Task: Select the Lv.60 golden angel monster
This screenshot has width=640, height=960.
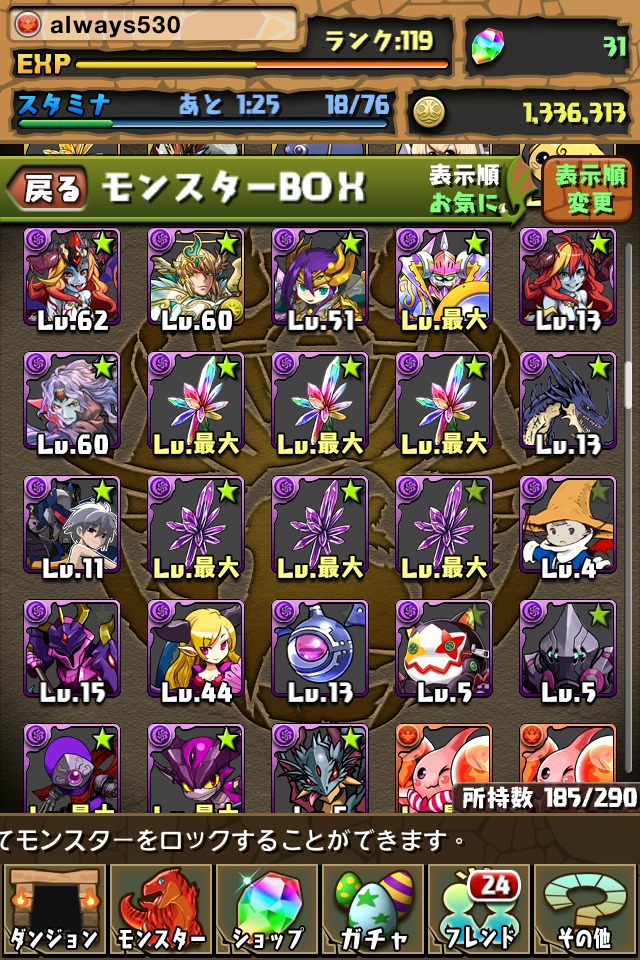Action: [x=195, y=277]
